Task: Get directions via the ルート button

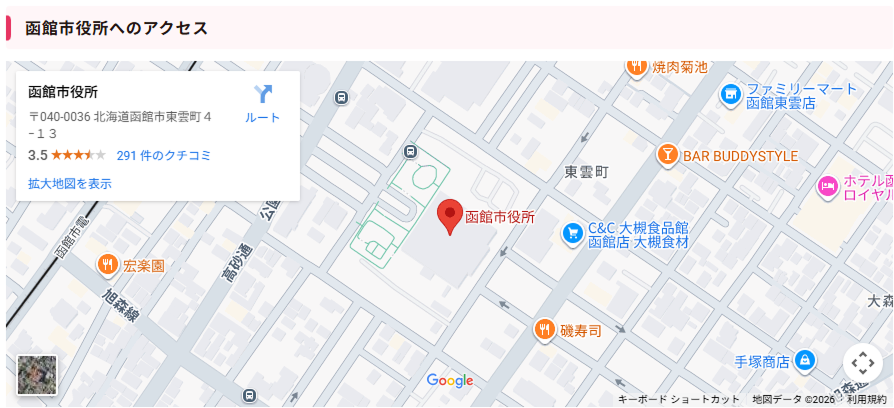Action: tap(262, 104)
